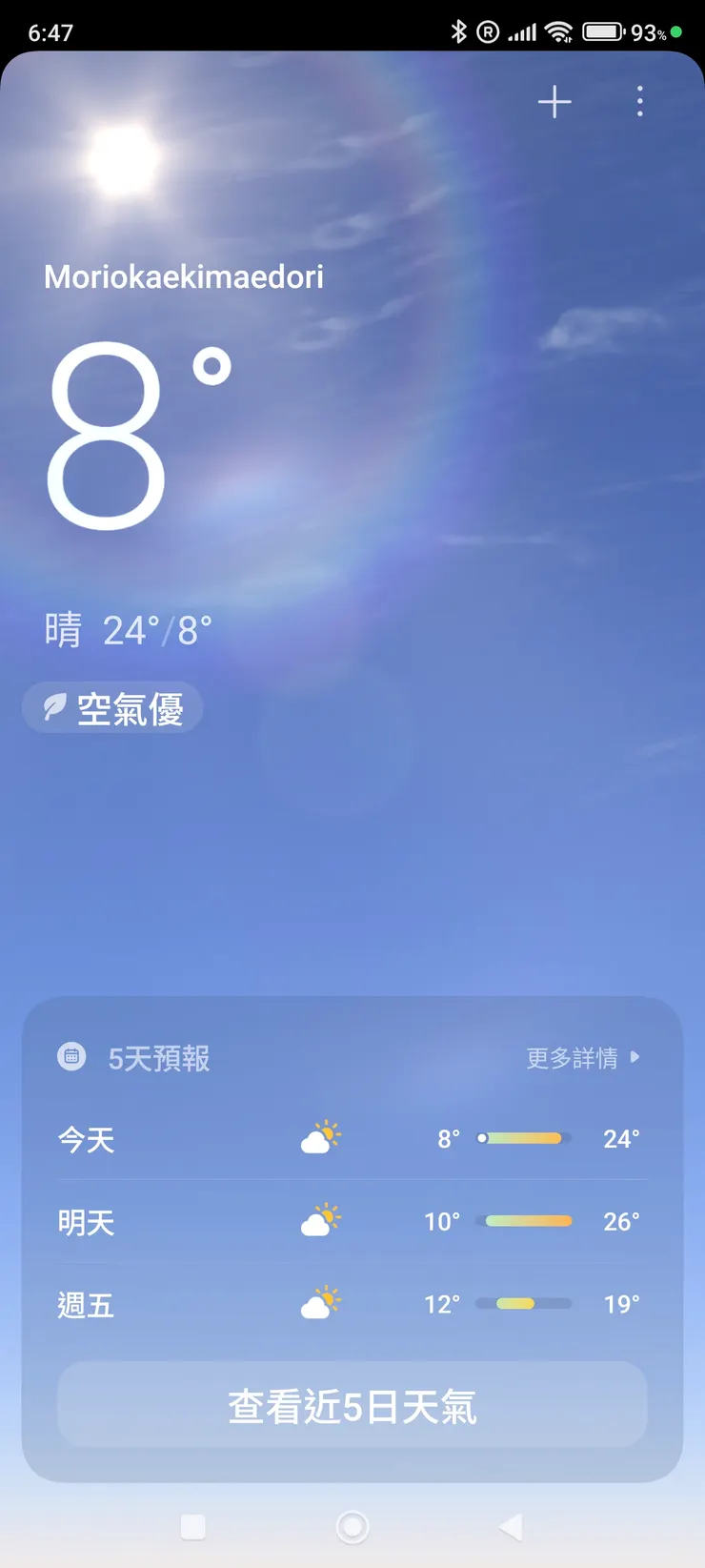Screen dimensions: 705x1568
Task: Tap tomorrow's partly cloudy weather icon
Action: (320, 1221)
